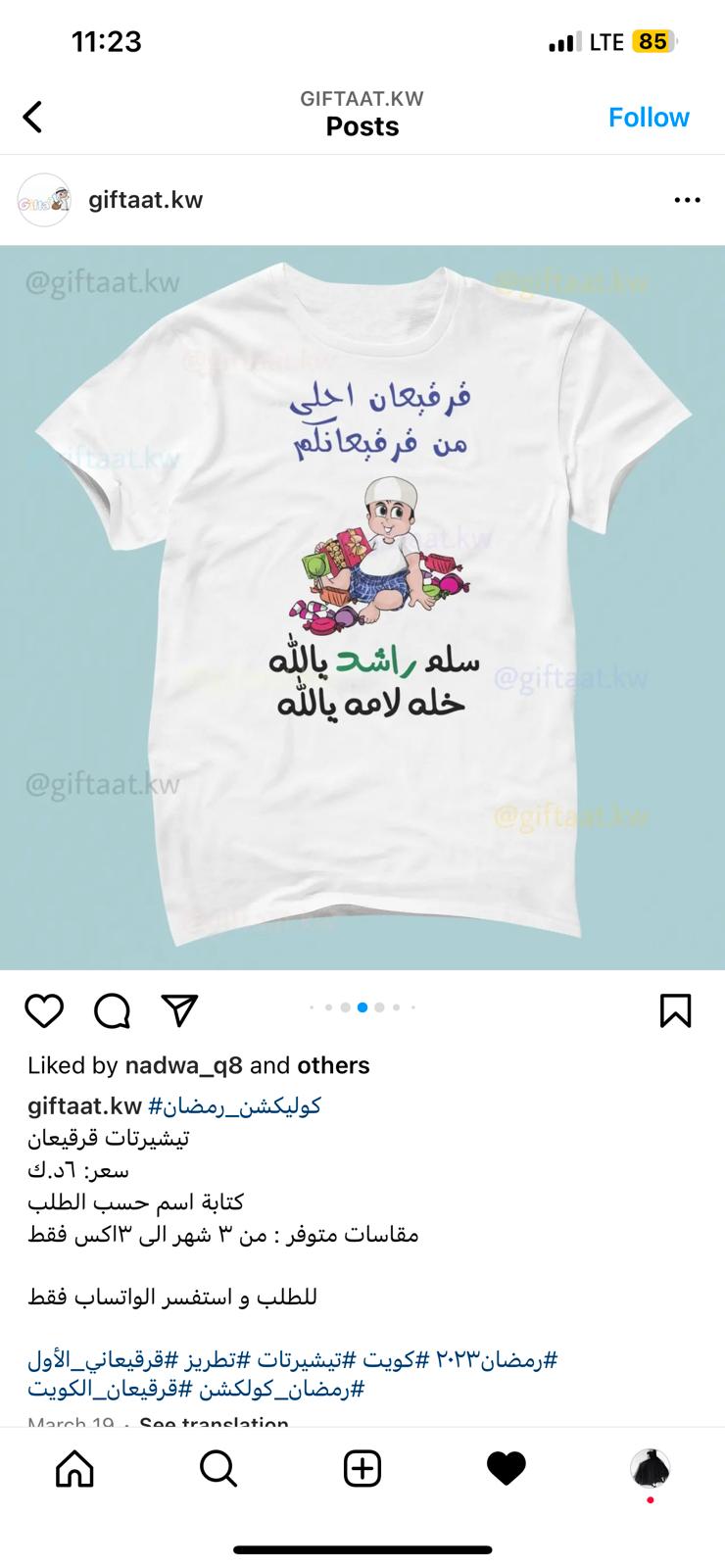Open giftaat.kw profile from the avatar
The image size is (725, 1568).
(x=44, y=200)
